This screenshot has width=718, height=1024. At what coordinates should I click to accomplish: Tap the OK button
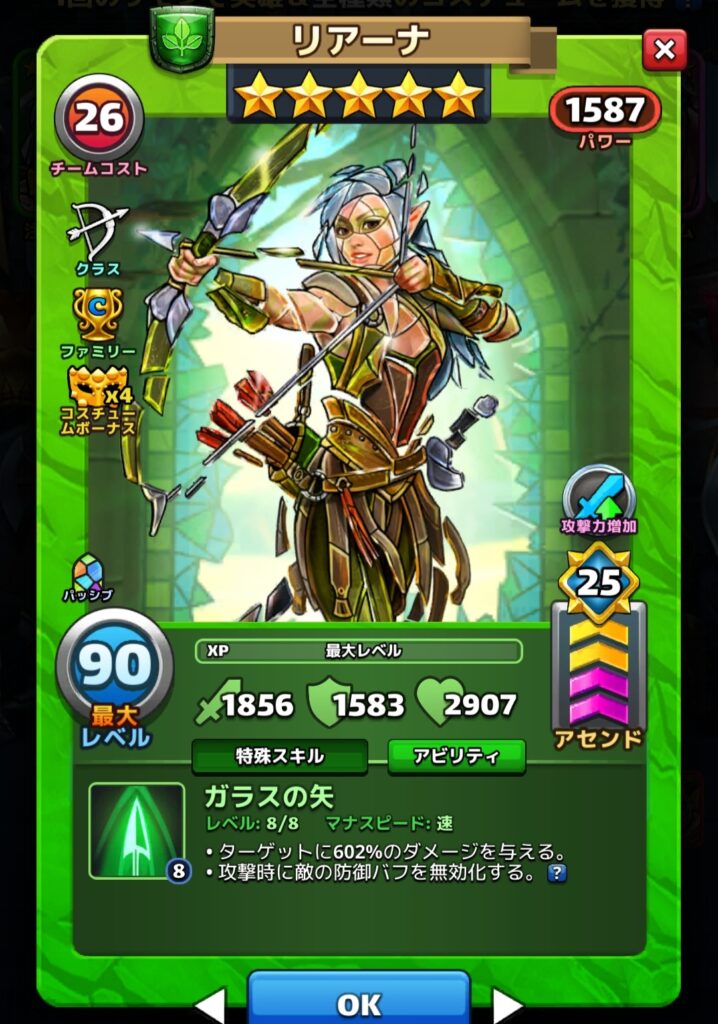358,1001
